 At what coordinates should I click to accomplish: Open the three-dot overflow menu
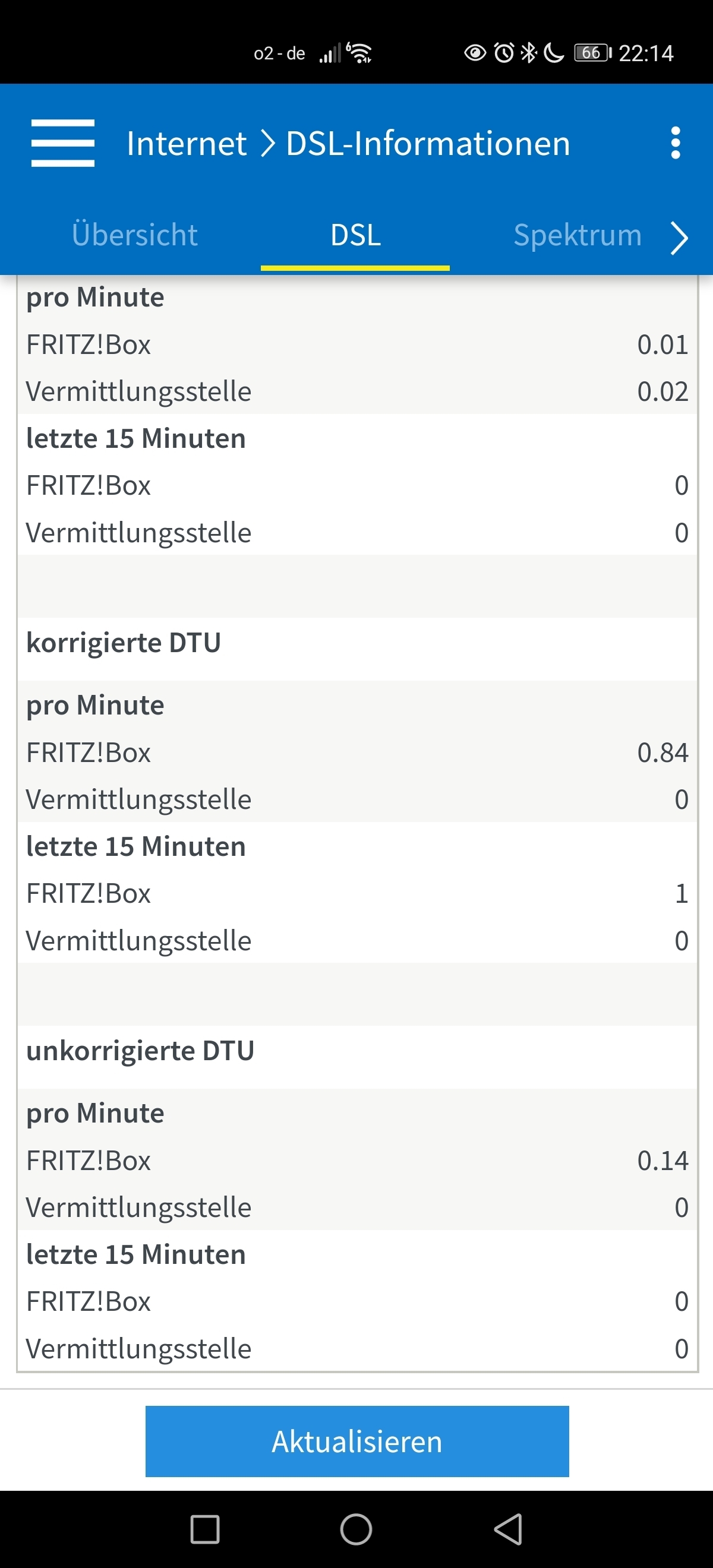coord(674,143)
